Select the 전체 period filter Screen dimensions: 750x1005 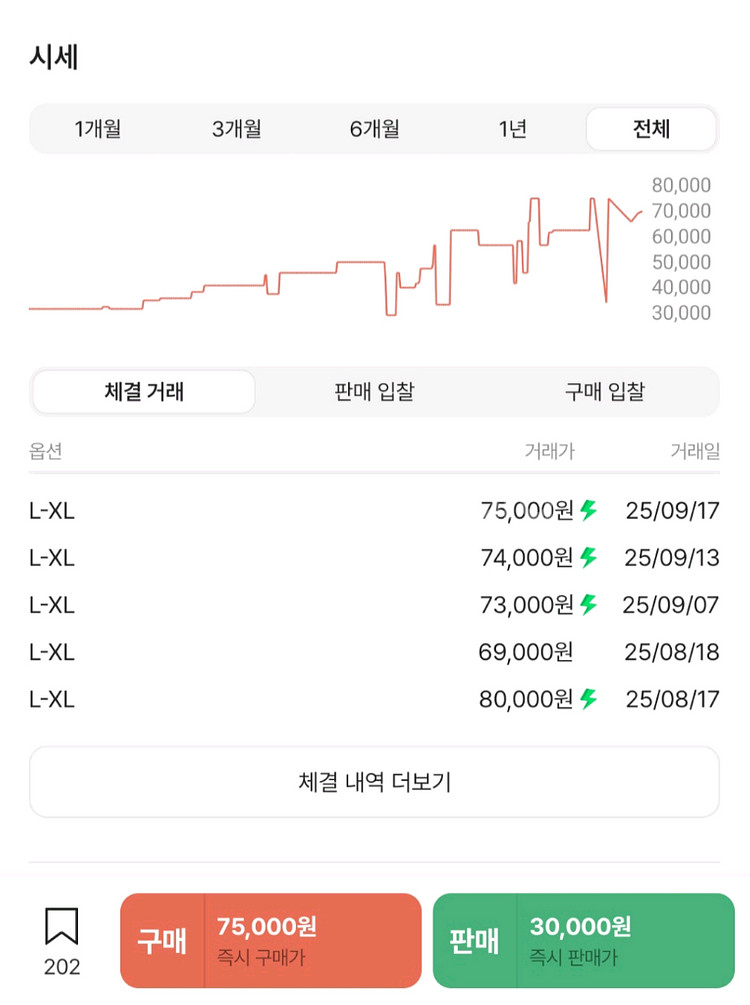click(x=651, y=129)
